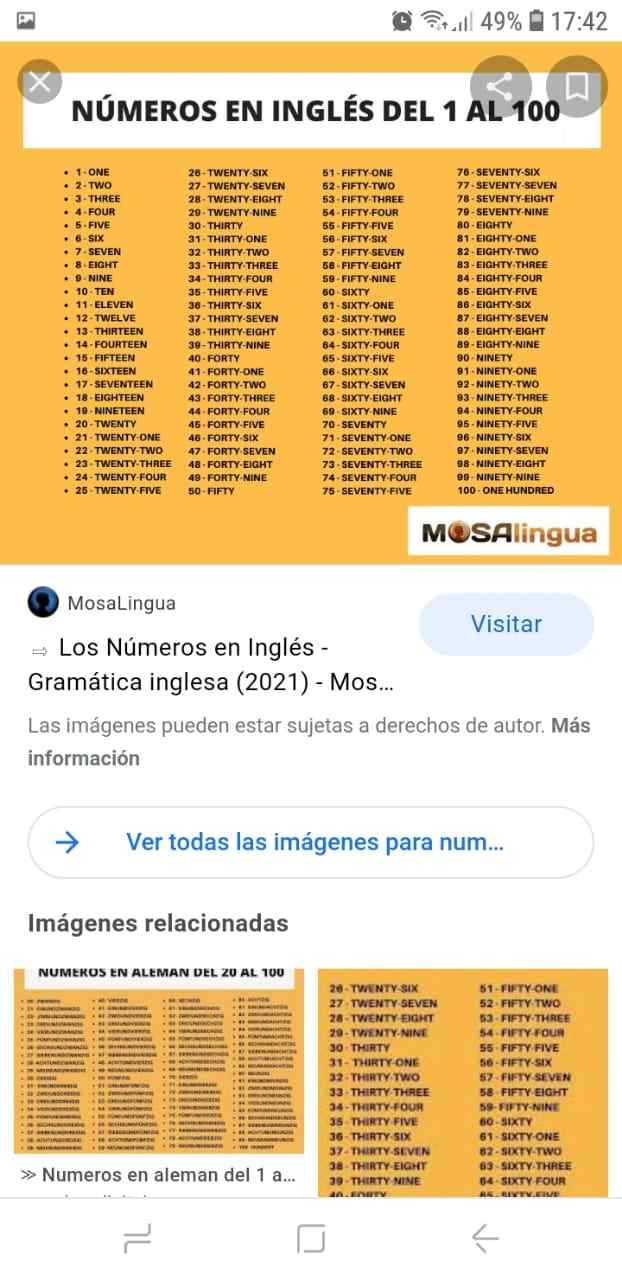Screen dimensions: 622x1280
Task: Tap the Visitar button
Action: [506, 624]
